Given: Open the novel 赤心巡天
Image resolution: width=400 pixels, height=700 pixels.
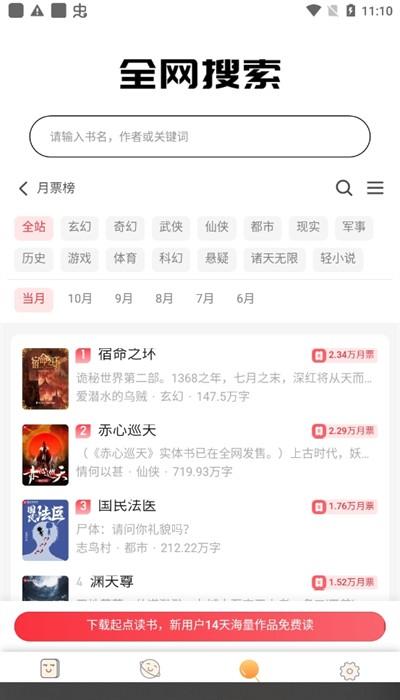Looking at the screenshot, I should [200, 454].
